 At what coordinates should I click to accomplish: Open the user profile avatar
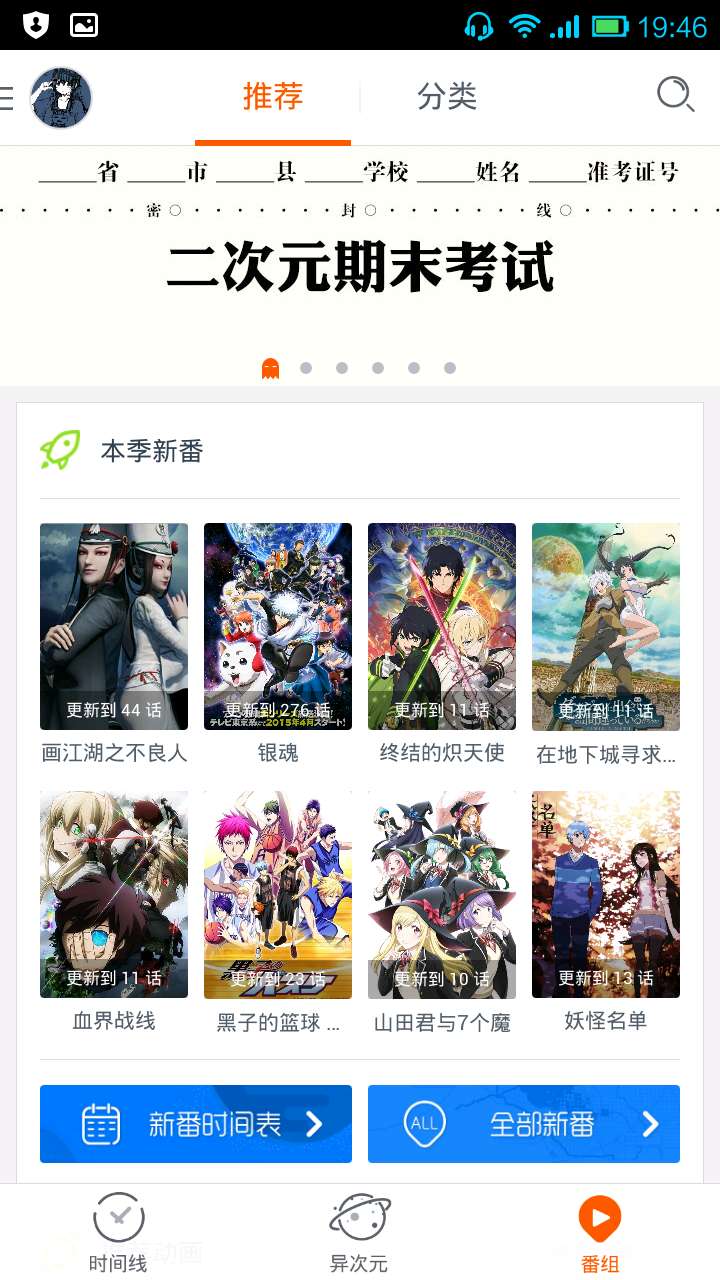(61, 98)
